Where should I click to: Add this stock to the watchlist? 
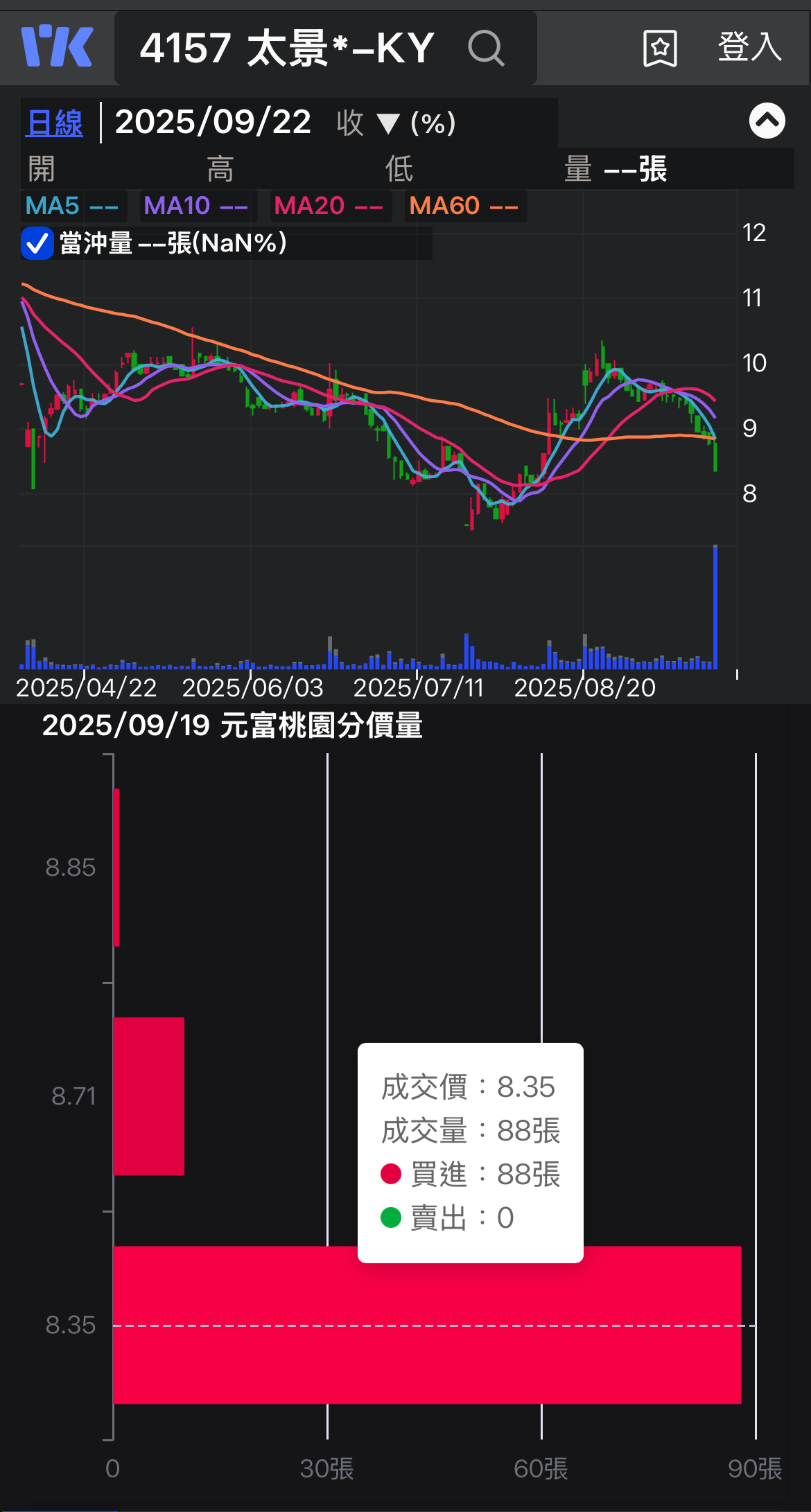tap(659, 49)
